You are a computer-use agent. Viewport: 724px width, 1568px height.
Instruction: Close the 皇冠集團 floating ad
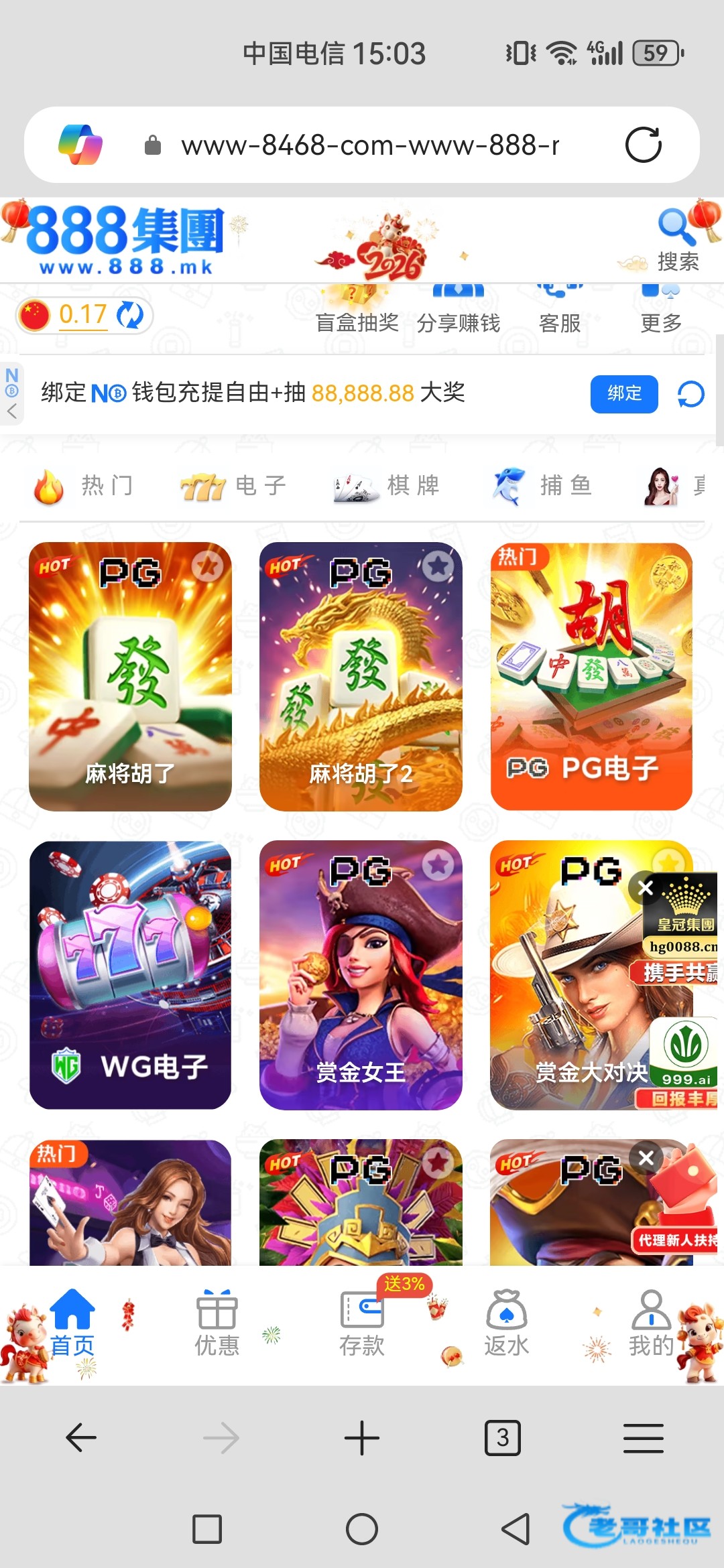[x=646, y=888]
